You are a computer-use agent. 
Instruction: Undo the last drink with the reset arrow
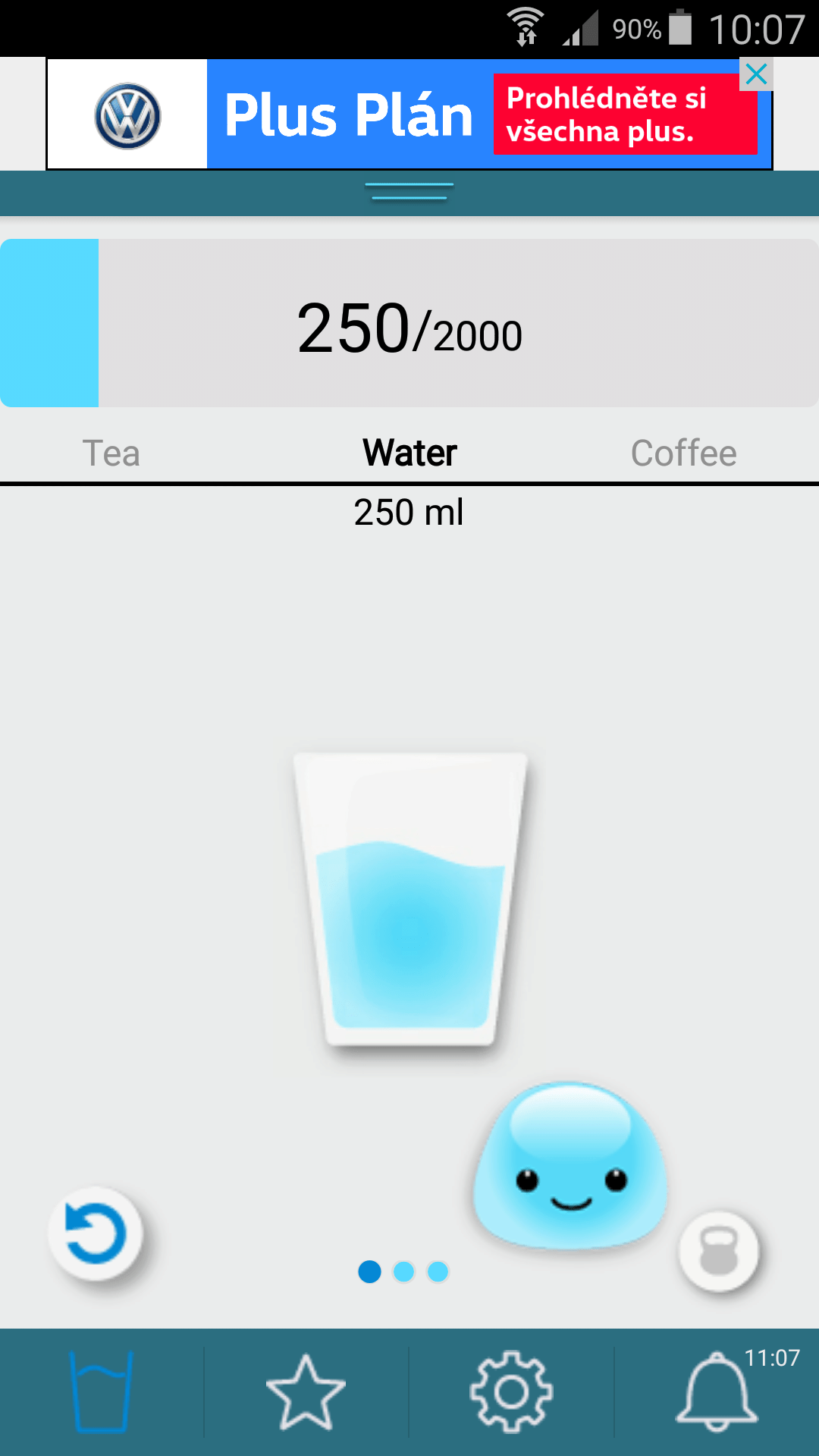[96, 1234]
